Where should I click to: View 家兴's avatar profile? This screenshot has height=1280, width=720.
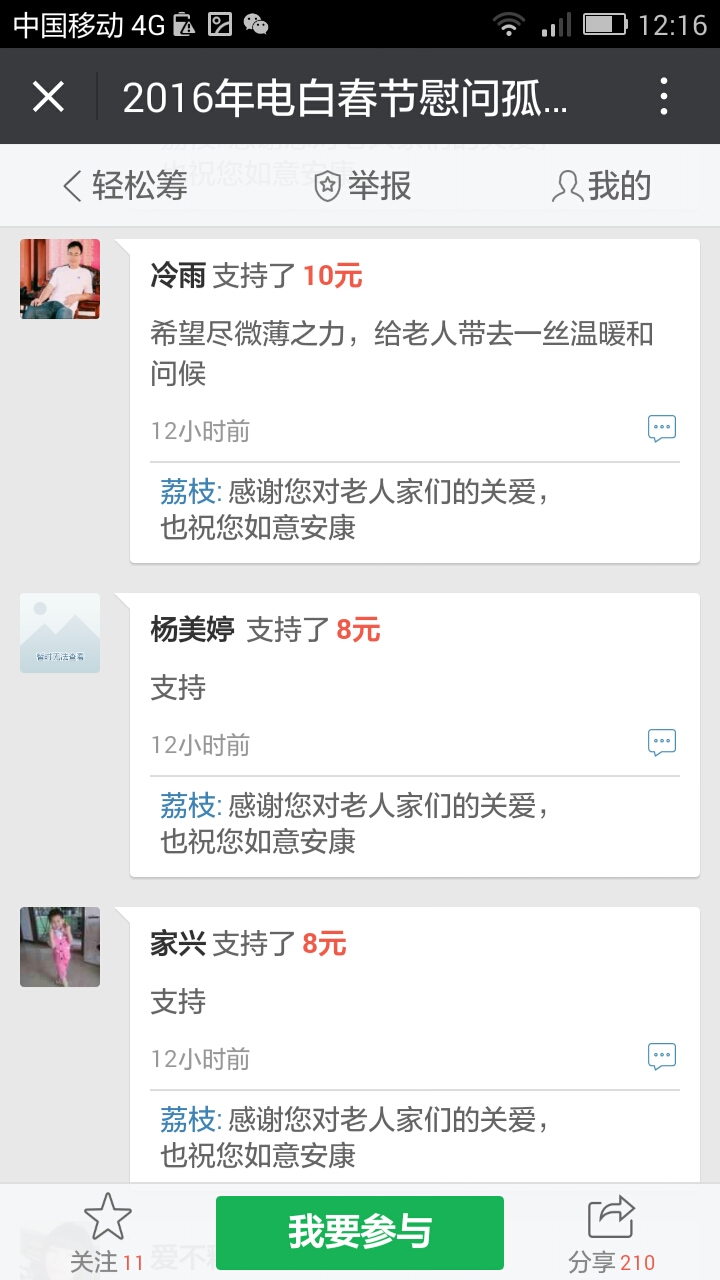(60, 947)
